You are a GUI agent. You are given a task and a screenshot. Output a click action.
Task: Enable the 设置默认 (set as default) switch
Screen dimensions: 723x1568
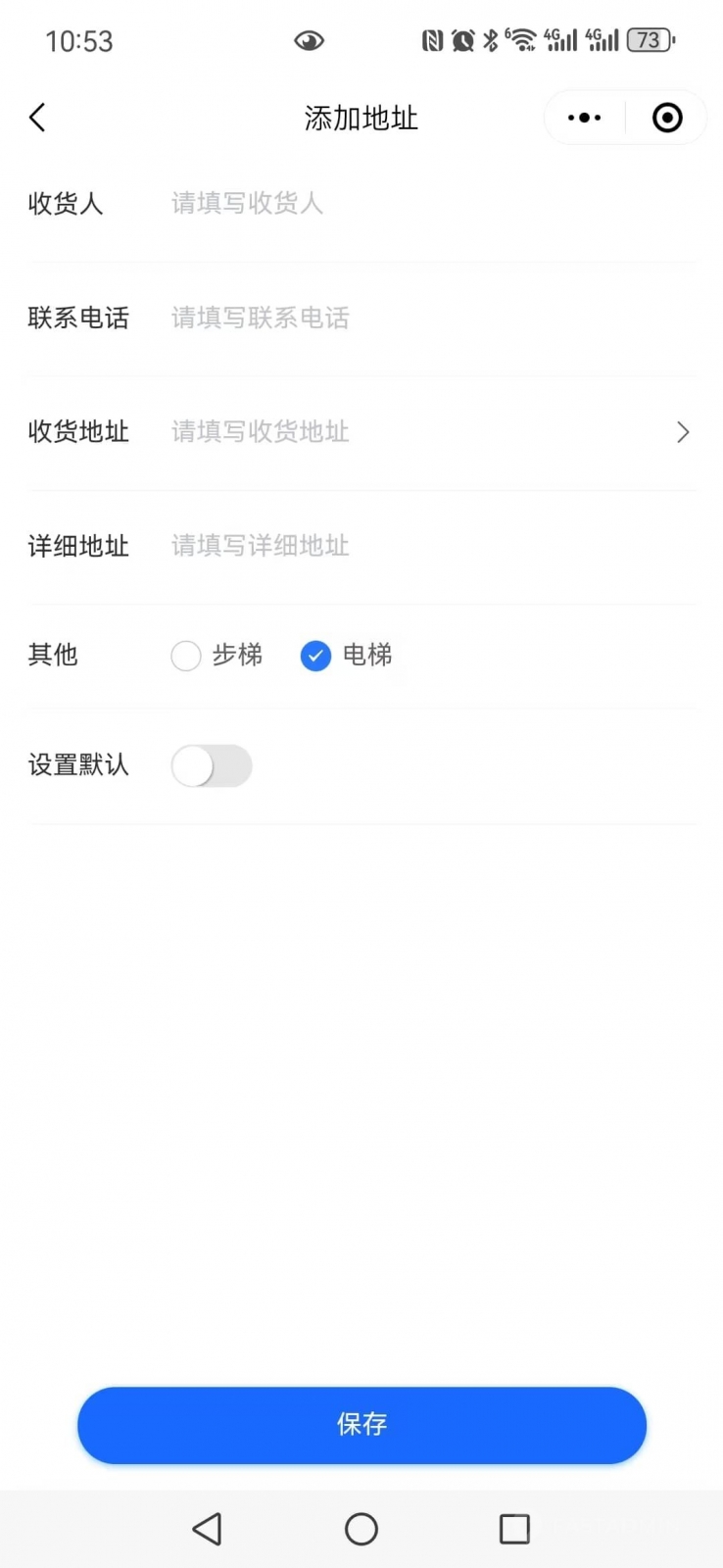212,766
